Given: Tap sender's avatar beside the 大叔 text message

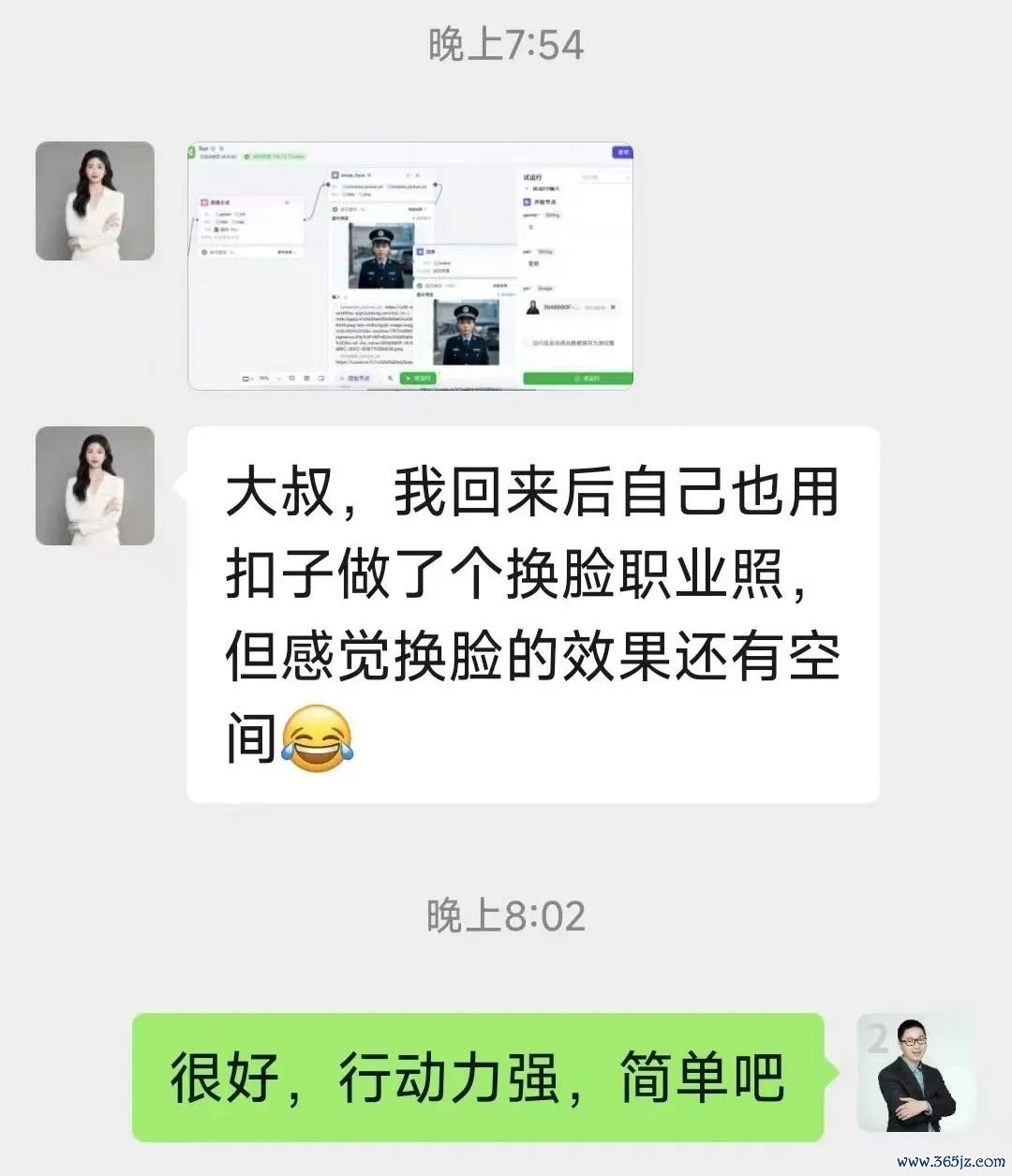Looking at the screenshot, I should click(95, 485).
